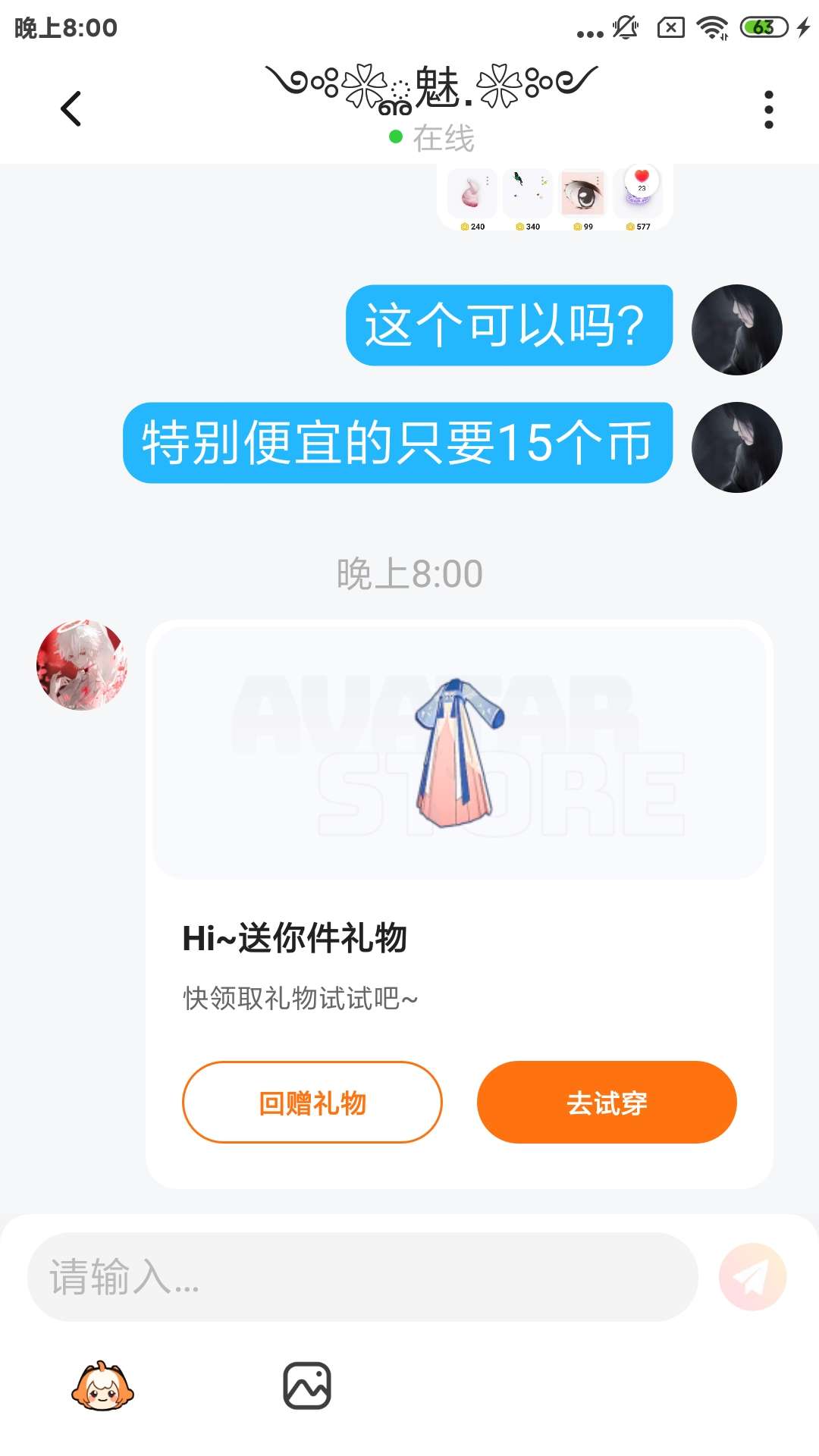Open my avatar next to 这个可以吗?
Image resolution: width=819 pixels, height=1456 pixels.
[x=736, y=330]
